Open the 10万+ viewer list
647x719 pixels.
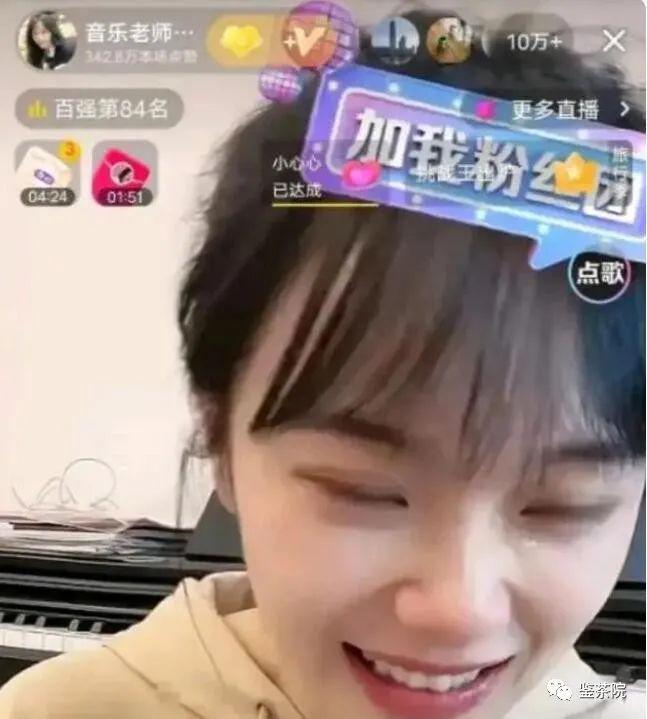pos(533,42)
